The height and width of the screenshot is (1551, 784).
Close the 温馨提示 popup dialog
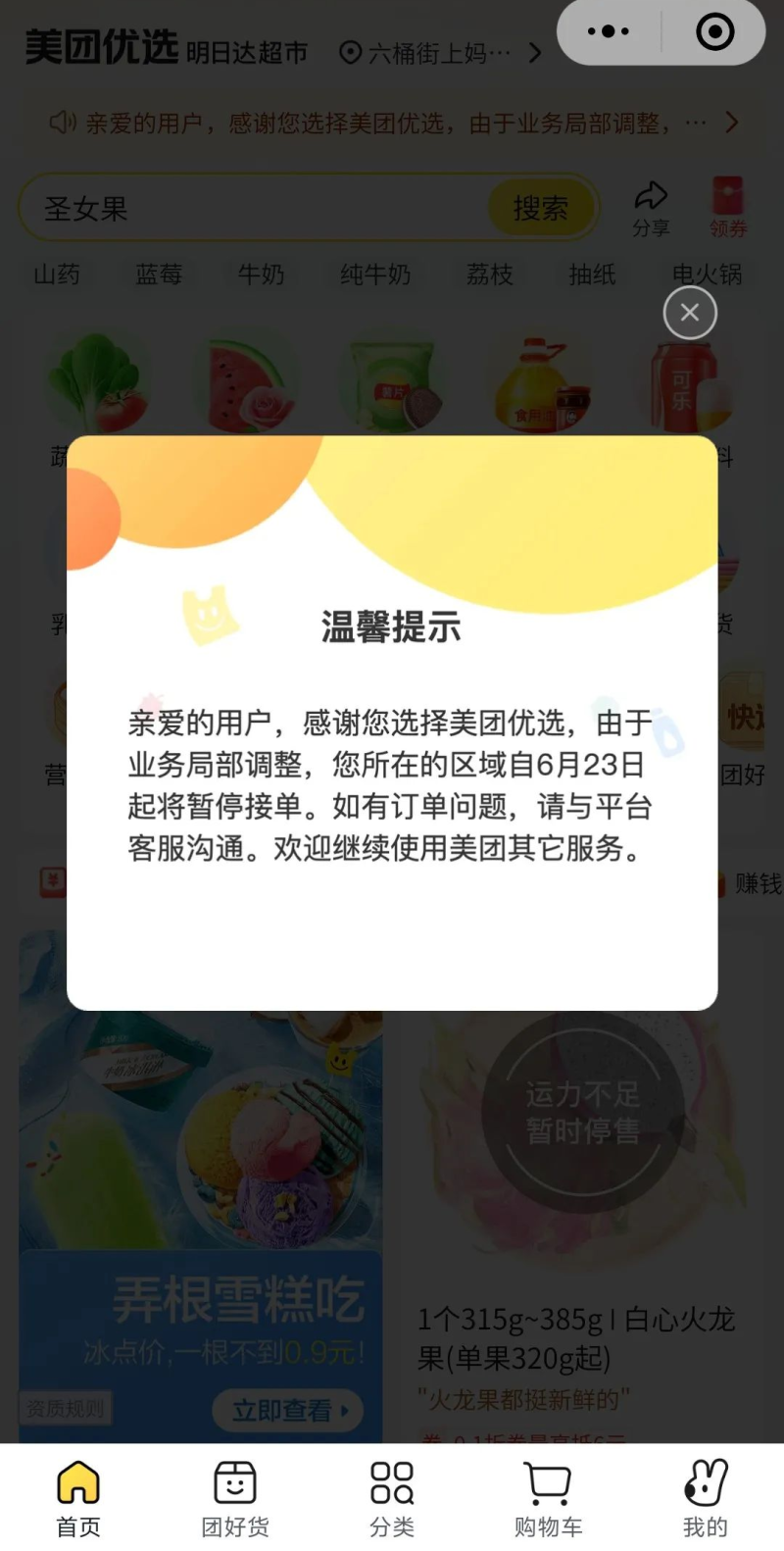[690, 313]
